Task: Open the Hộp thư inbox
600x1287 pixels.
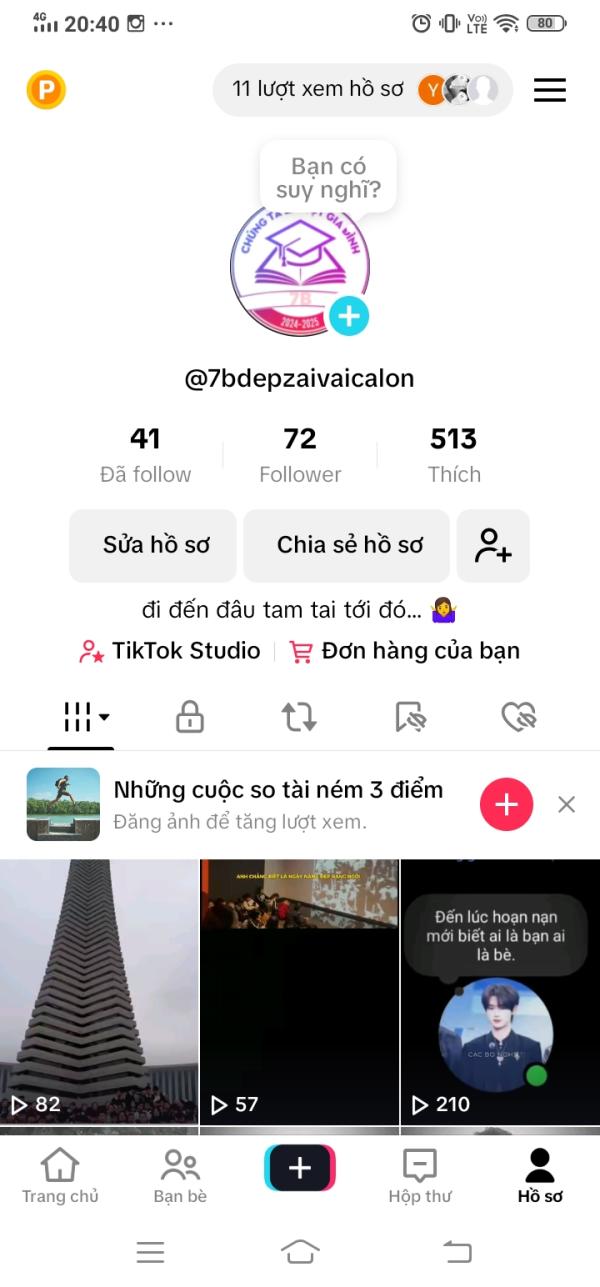Action: [419, 1175]
